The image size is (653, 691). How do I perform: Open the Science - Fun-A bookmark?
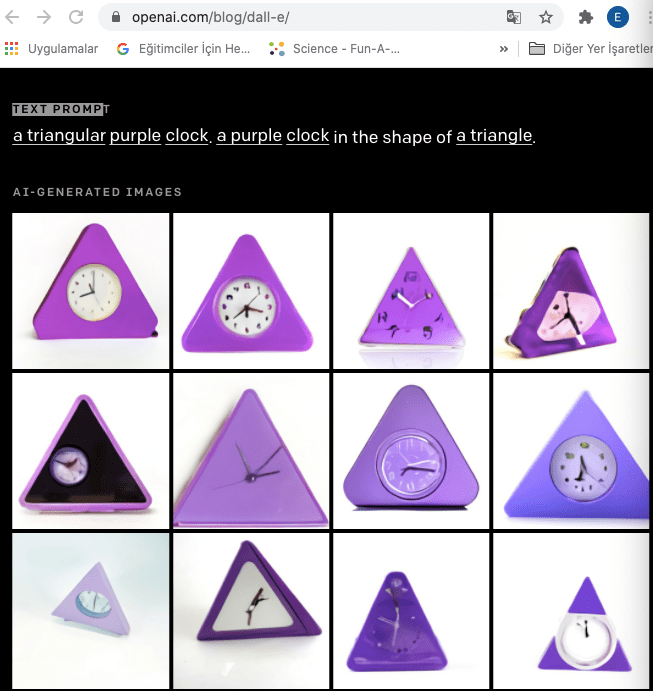(x=335, y=48)
